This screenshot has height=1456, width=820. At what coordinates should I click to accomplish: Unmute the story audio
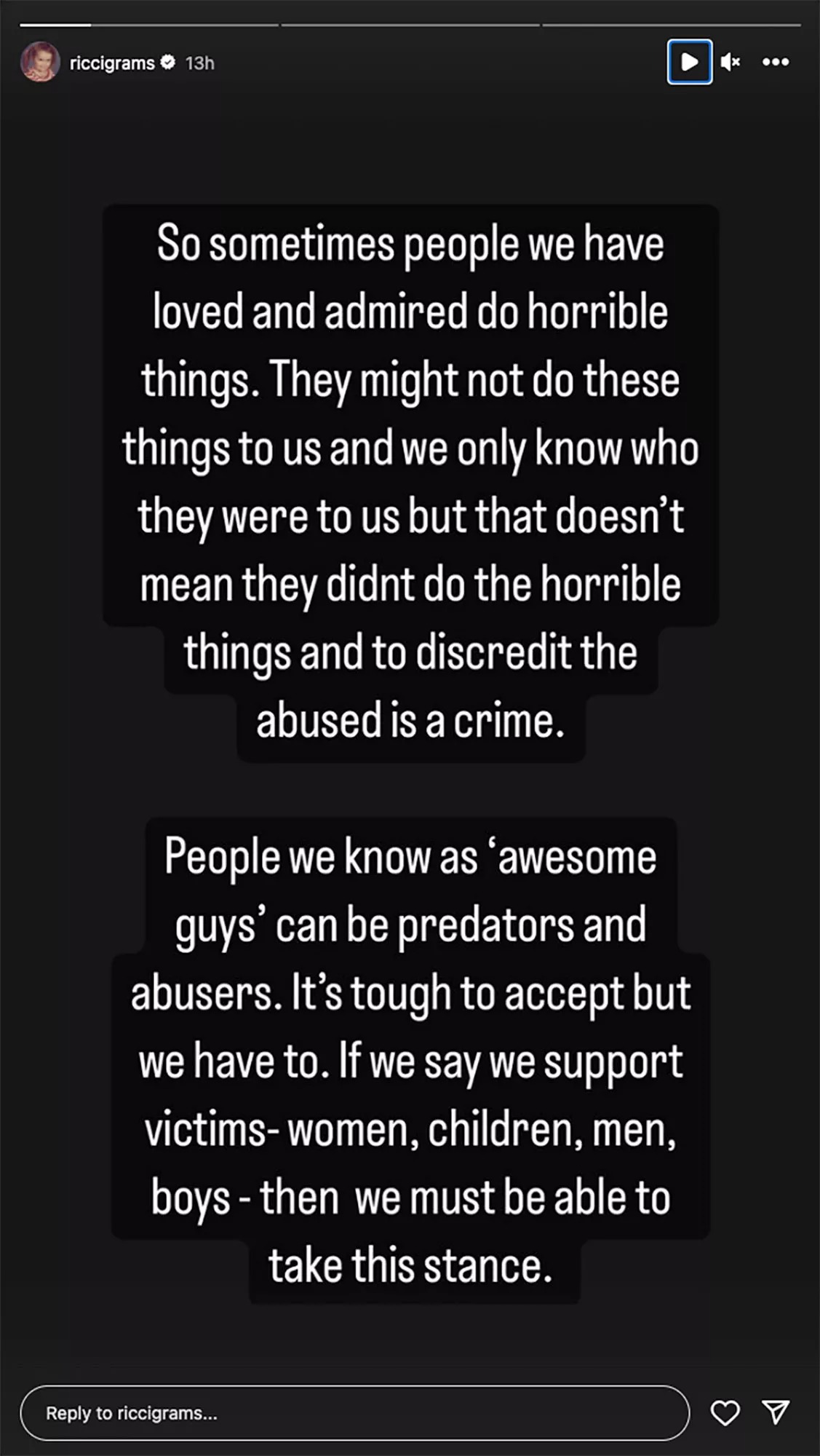pos(730,63)
